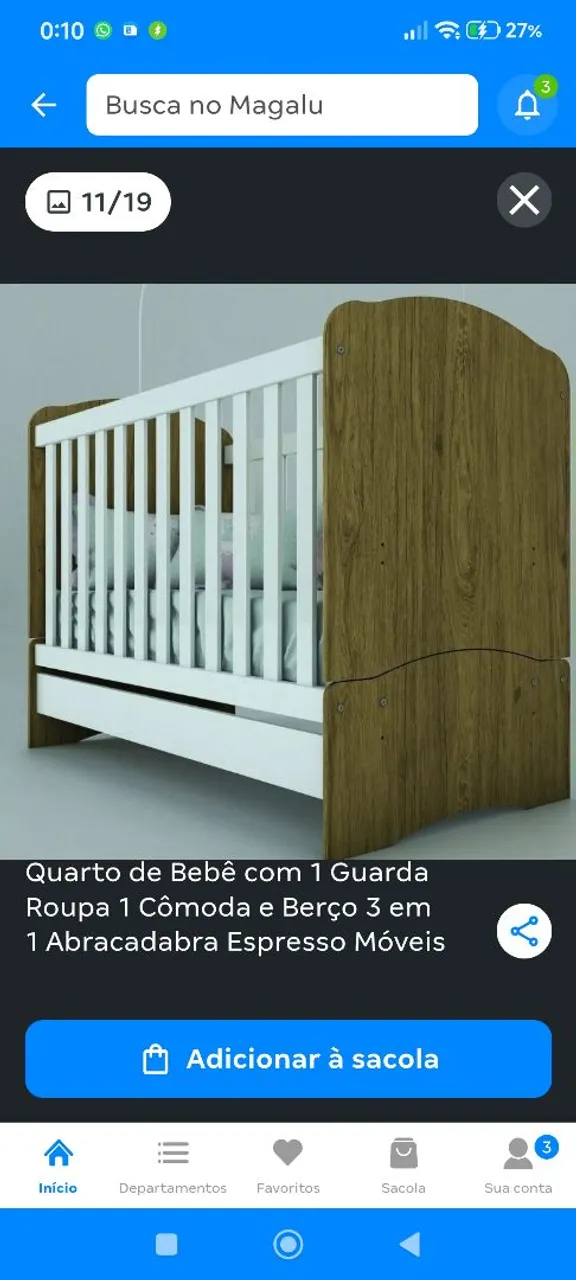Tap the system home button
Viewport: 576px width, 1280px height.
click(288, 1244)
